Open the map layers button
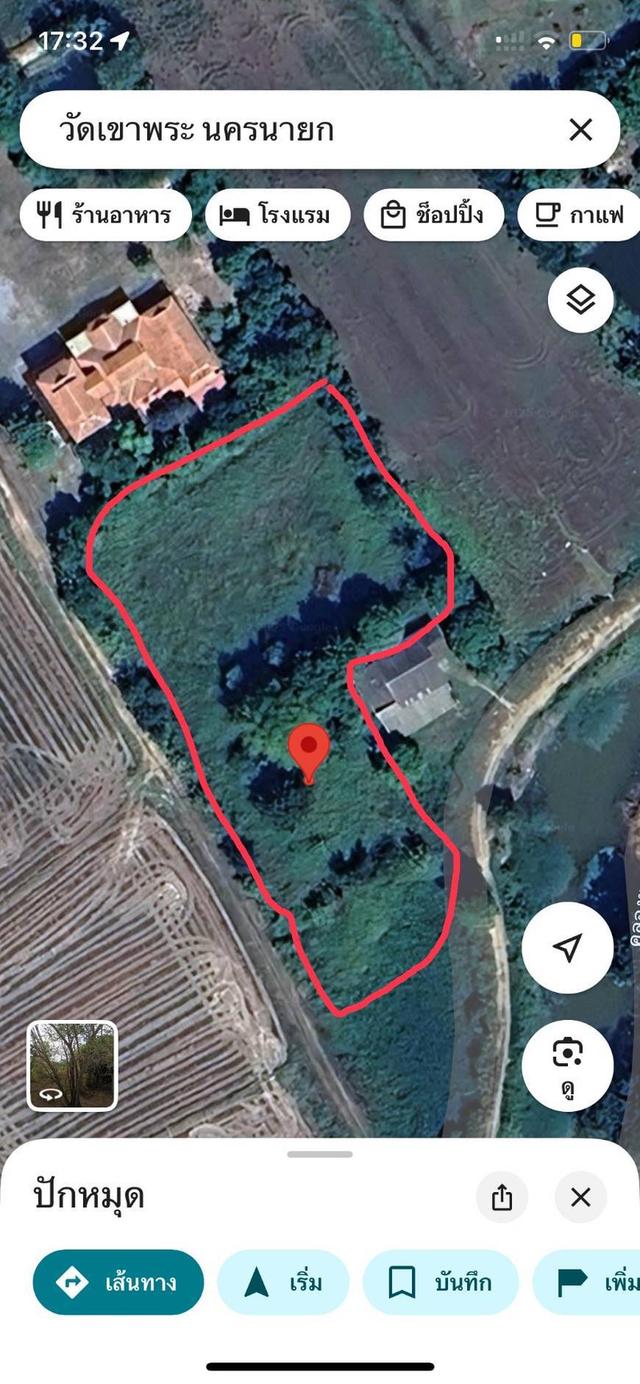This screenshot has height=1384, width=640. [x=581, y=300]
